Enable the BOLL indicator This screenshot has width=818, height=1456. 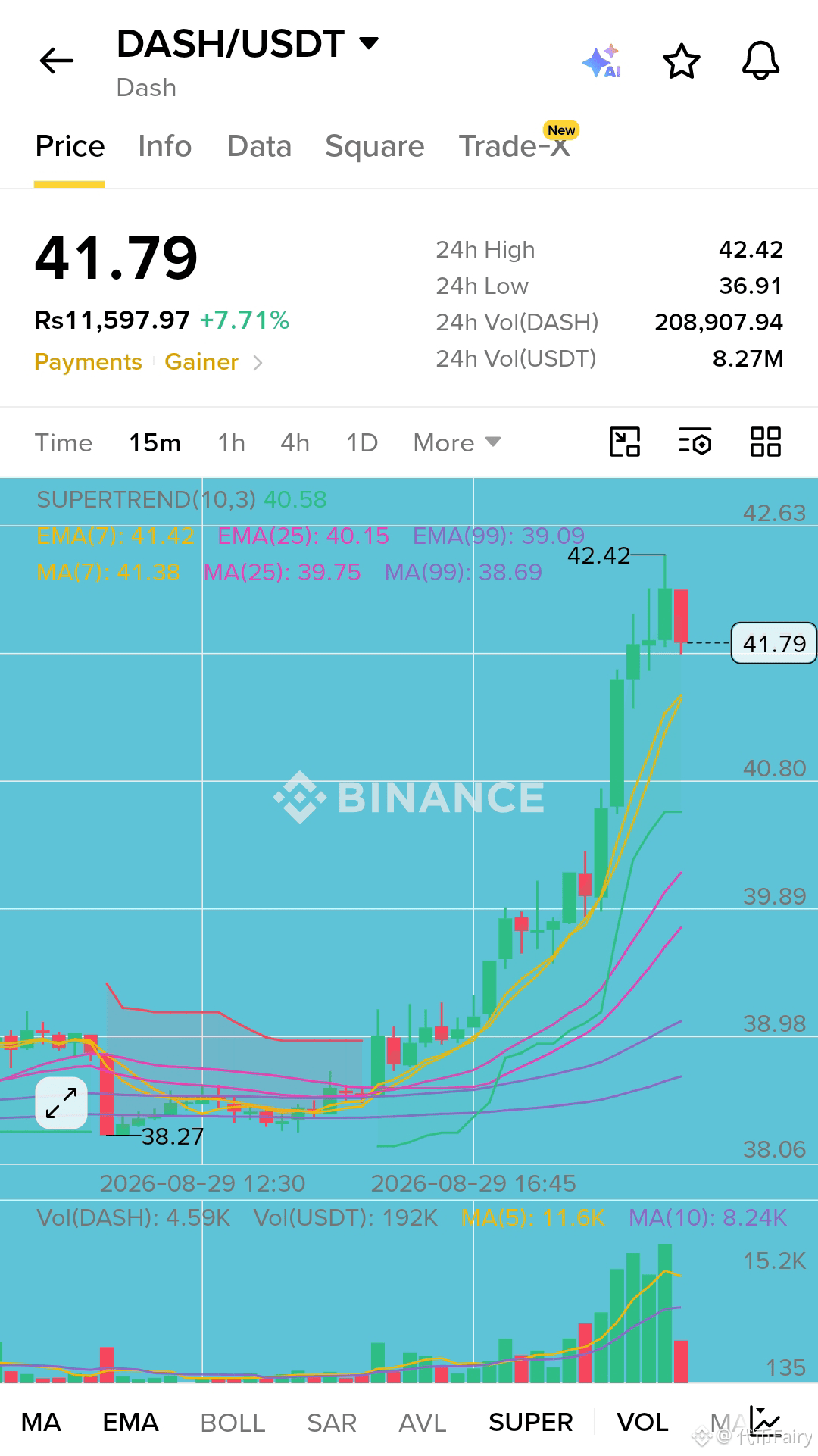click(x=233, y=1423)
